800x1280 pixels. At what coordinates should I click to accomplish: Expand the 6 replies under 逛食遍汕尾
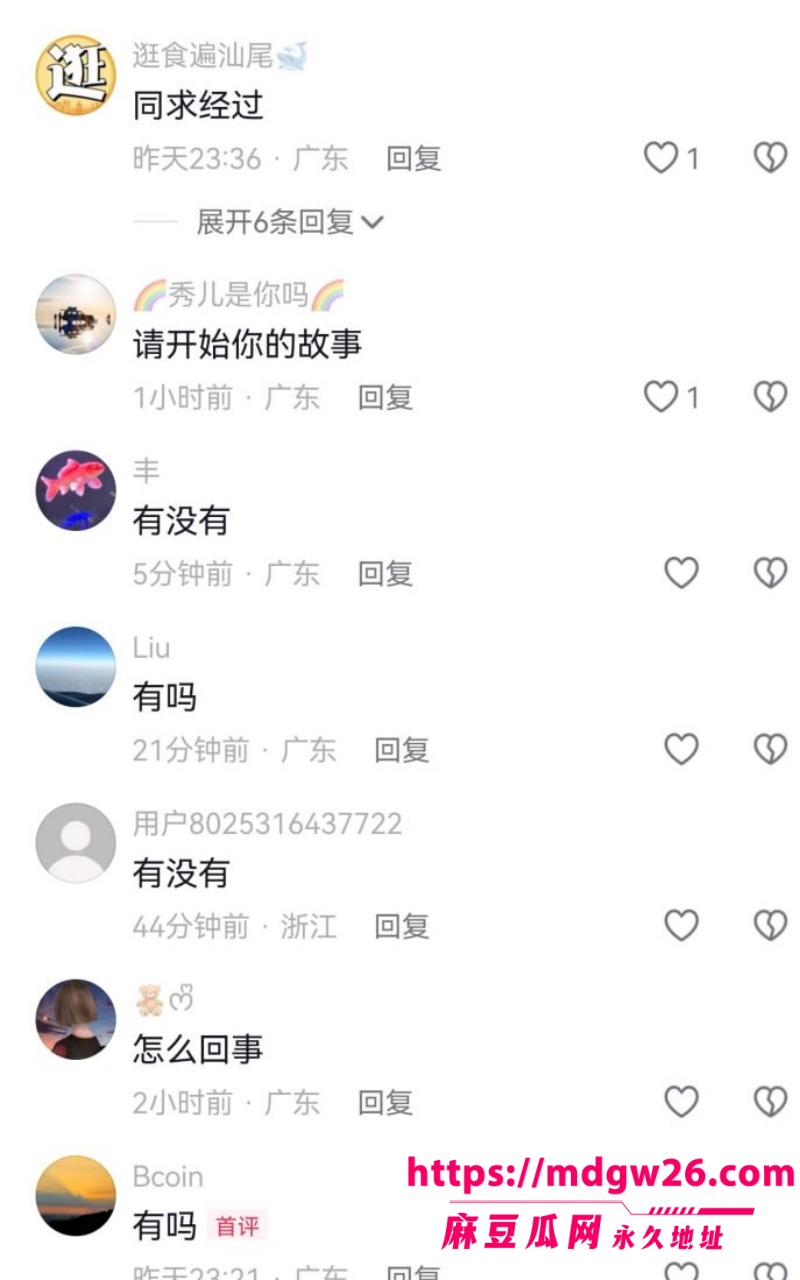[290, 222]
